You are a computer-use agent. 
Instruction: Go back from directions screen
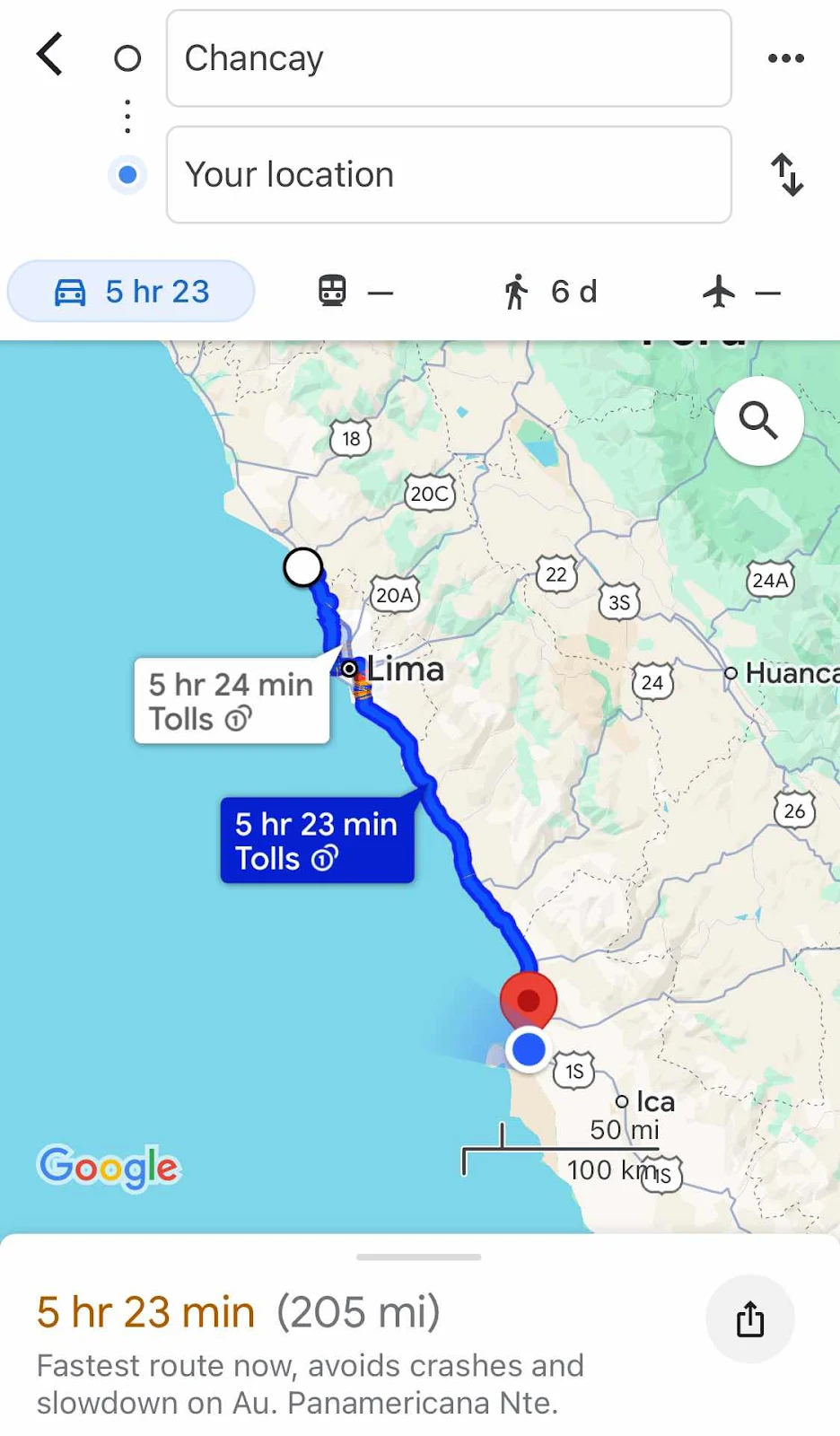[x=50, y=56]
